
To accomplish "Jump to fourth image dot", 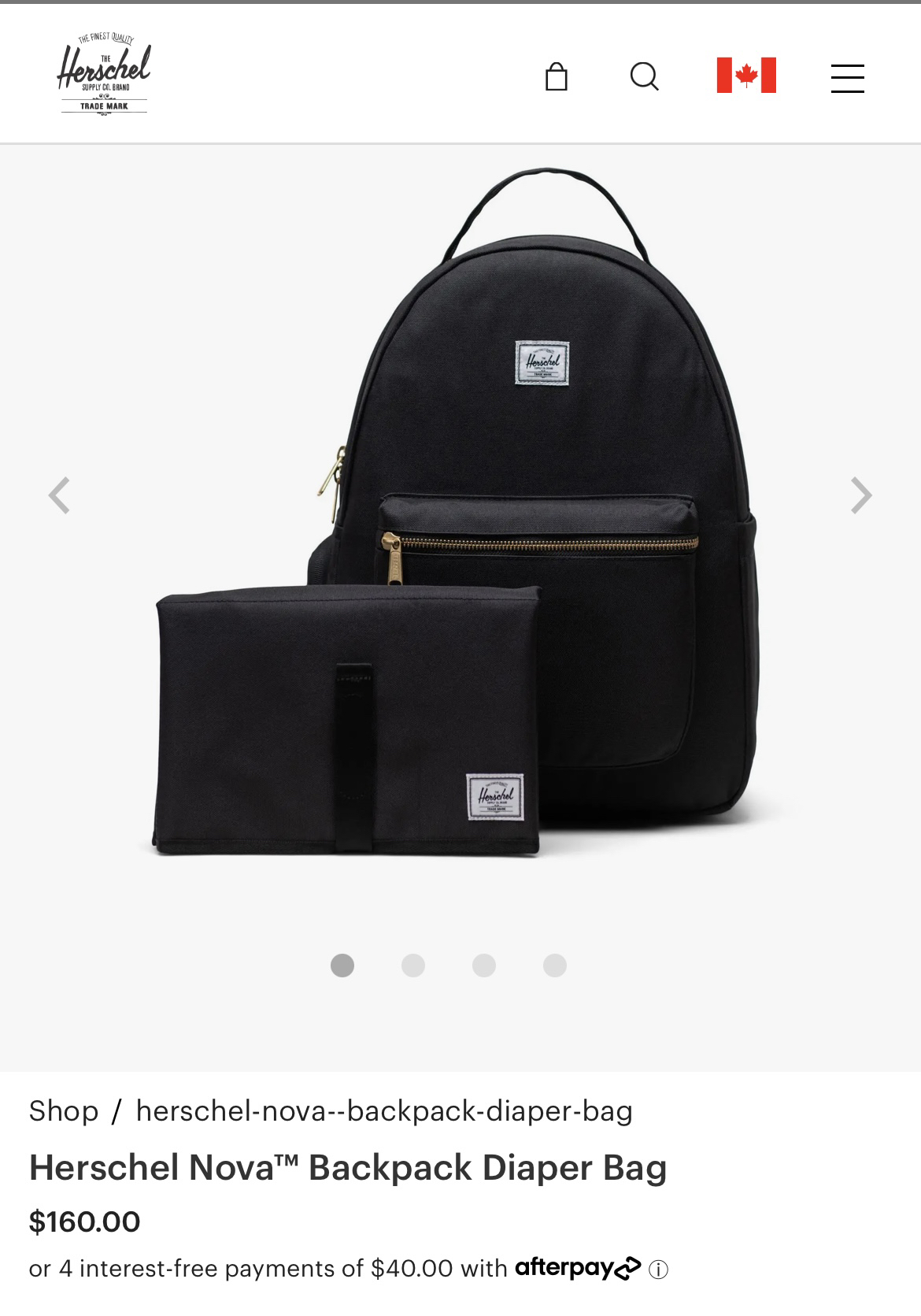I will tap(555, 966).
